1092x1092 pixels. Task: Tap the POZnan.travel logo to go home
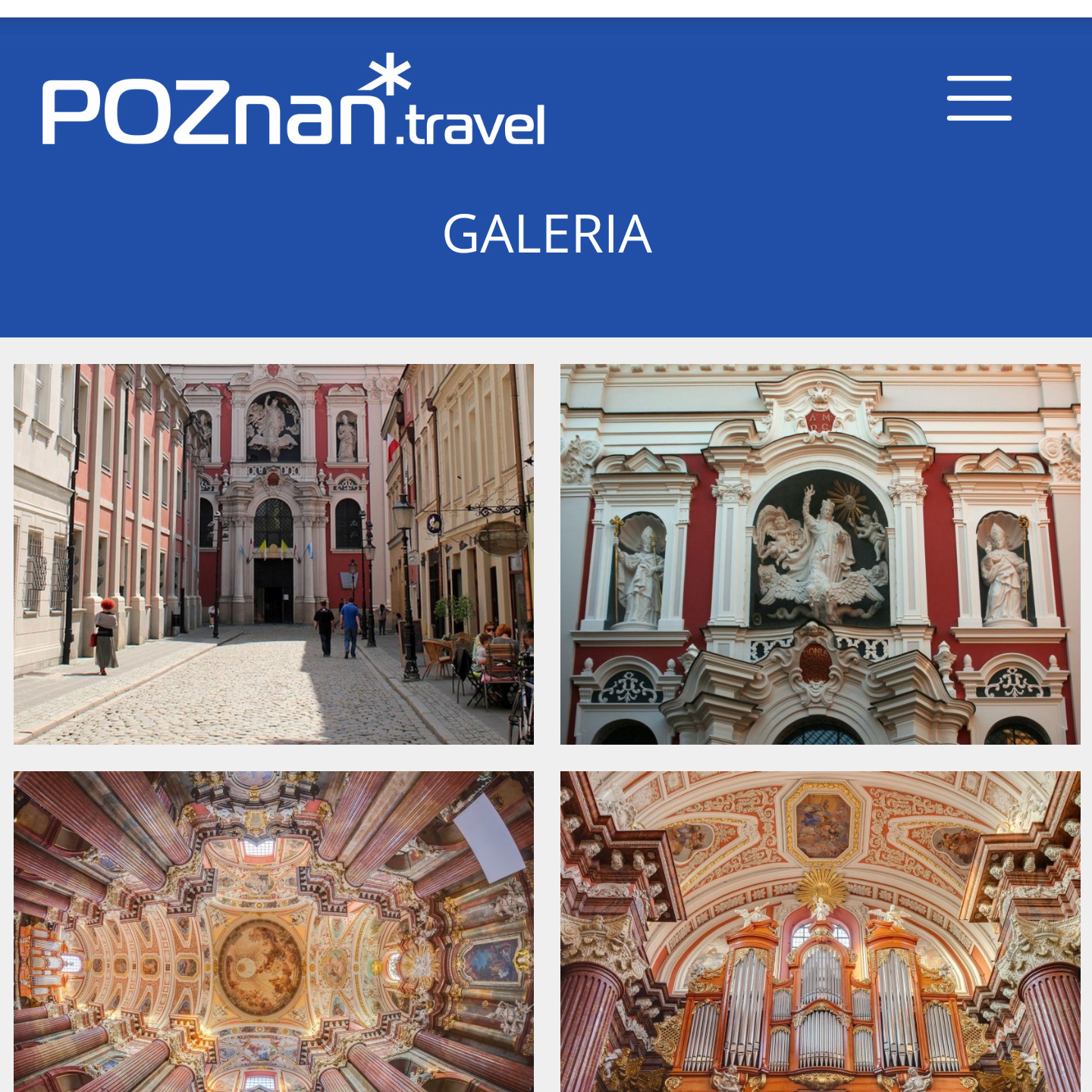click(293, 102)
